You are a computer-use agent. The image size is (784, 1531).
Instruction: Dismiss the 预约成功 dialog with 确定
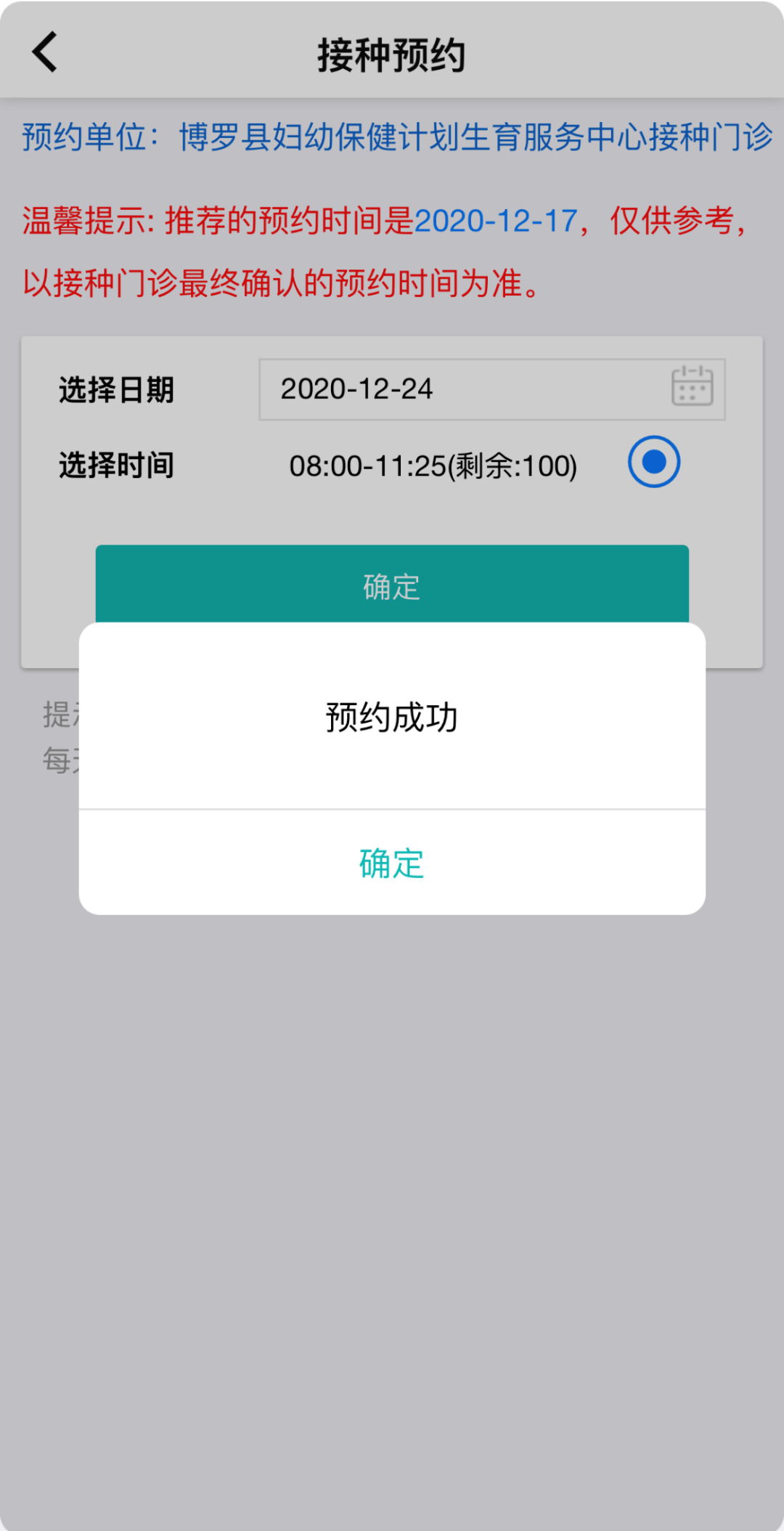392,863
